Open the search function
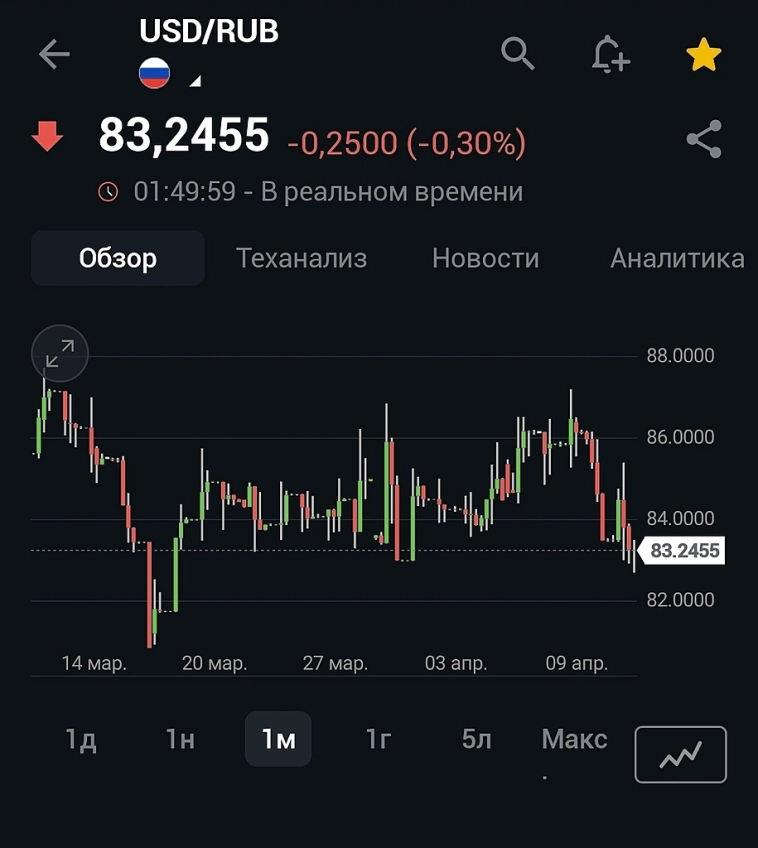758x848 pixels. click(x=519, y=55)
